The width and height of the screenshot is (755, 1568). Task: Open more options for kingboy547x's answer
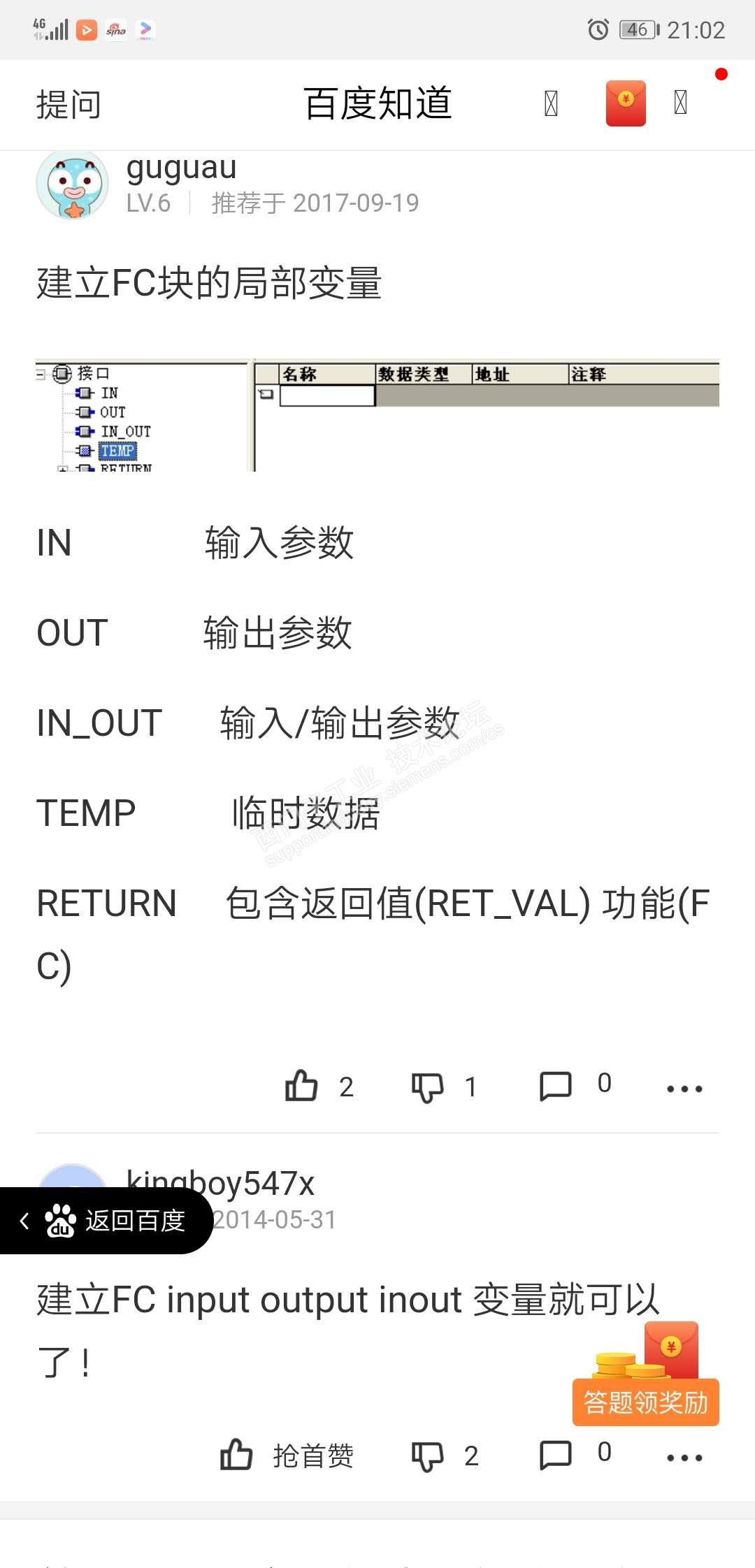coord(684,1458)
